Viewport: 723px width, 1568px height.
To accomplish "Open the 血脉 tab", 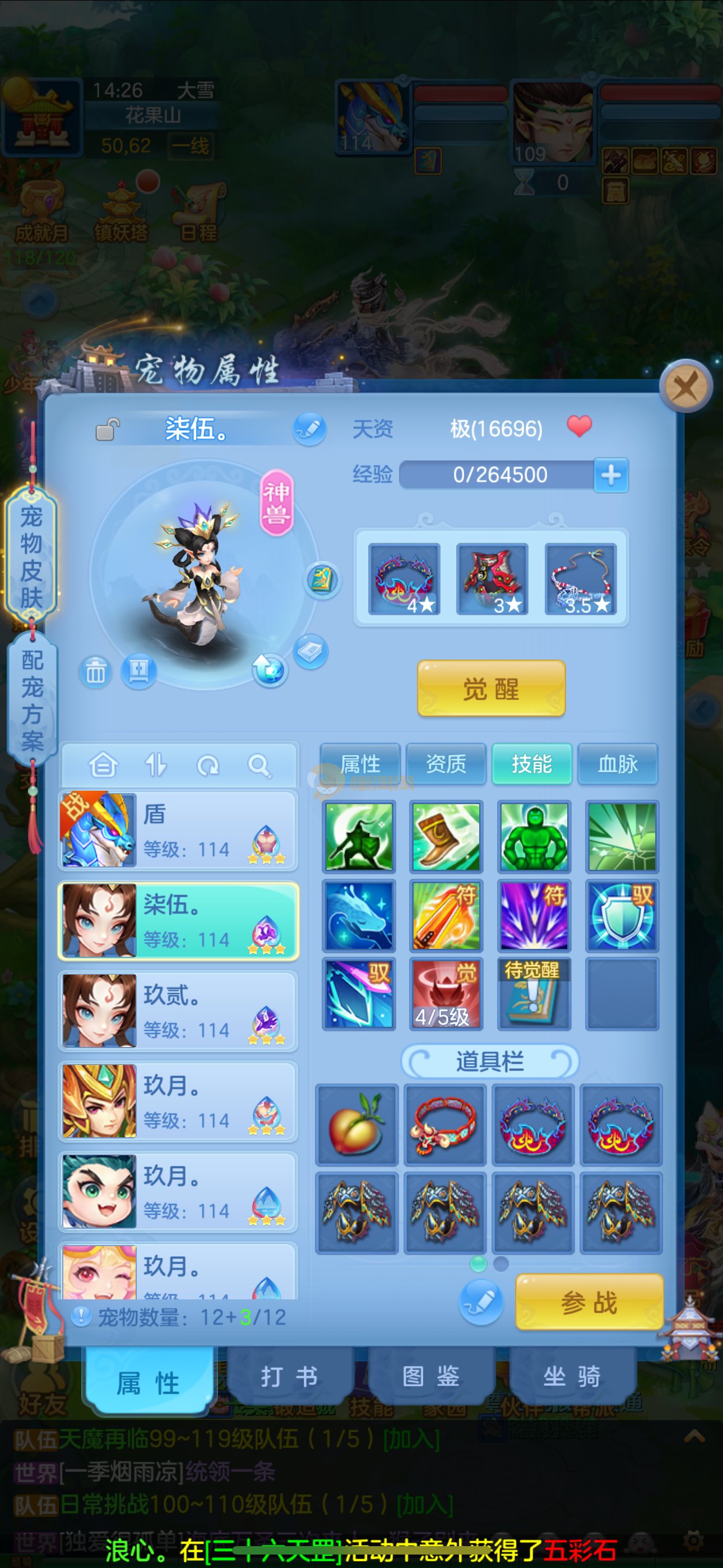I will (x=617, y=764).
